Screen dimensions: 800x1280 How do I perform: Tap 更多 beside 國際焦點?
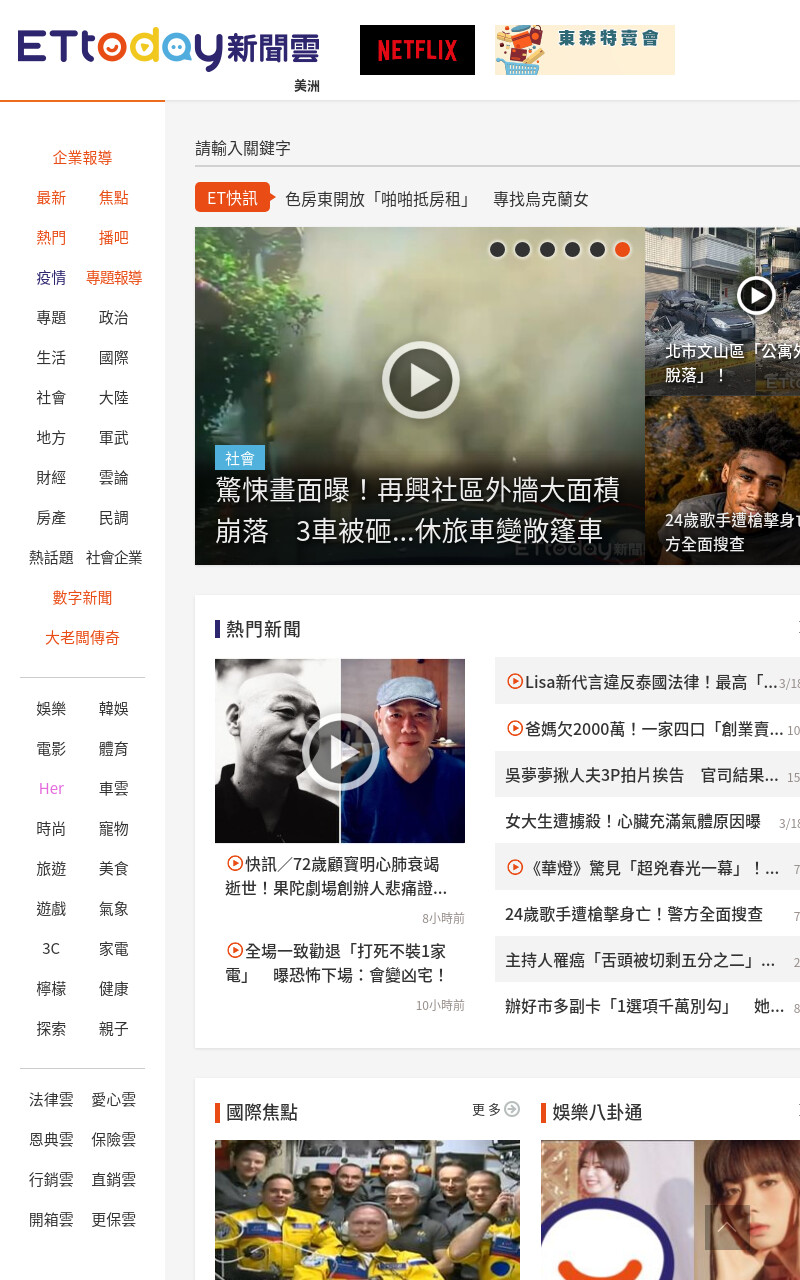pos(496,1109)
